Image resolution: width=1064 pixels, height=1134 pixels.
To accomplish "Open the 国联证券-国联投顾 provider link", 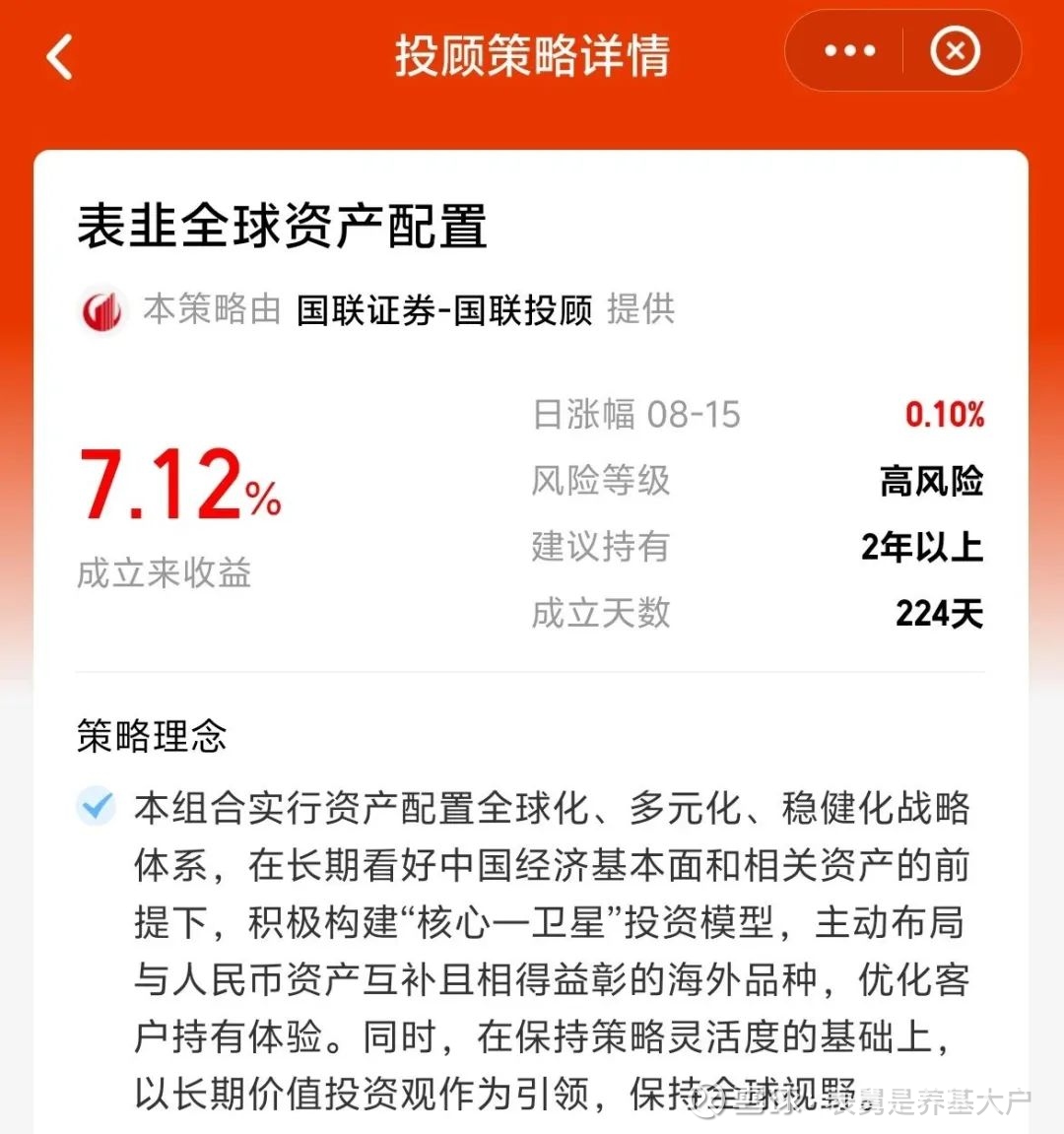I will 445,310.
